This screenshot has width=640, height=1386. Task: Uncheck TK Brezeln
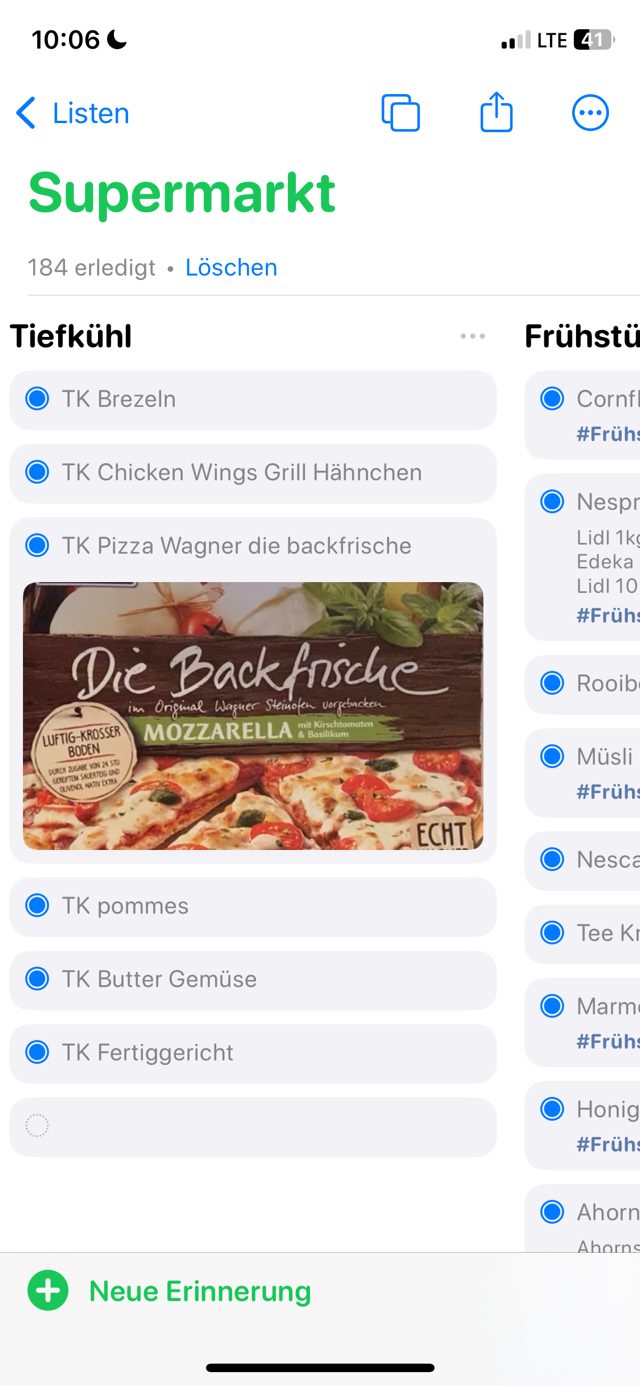pyautogui.click(x=37, y=399)
